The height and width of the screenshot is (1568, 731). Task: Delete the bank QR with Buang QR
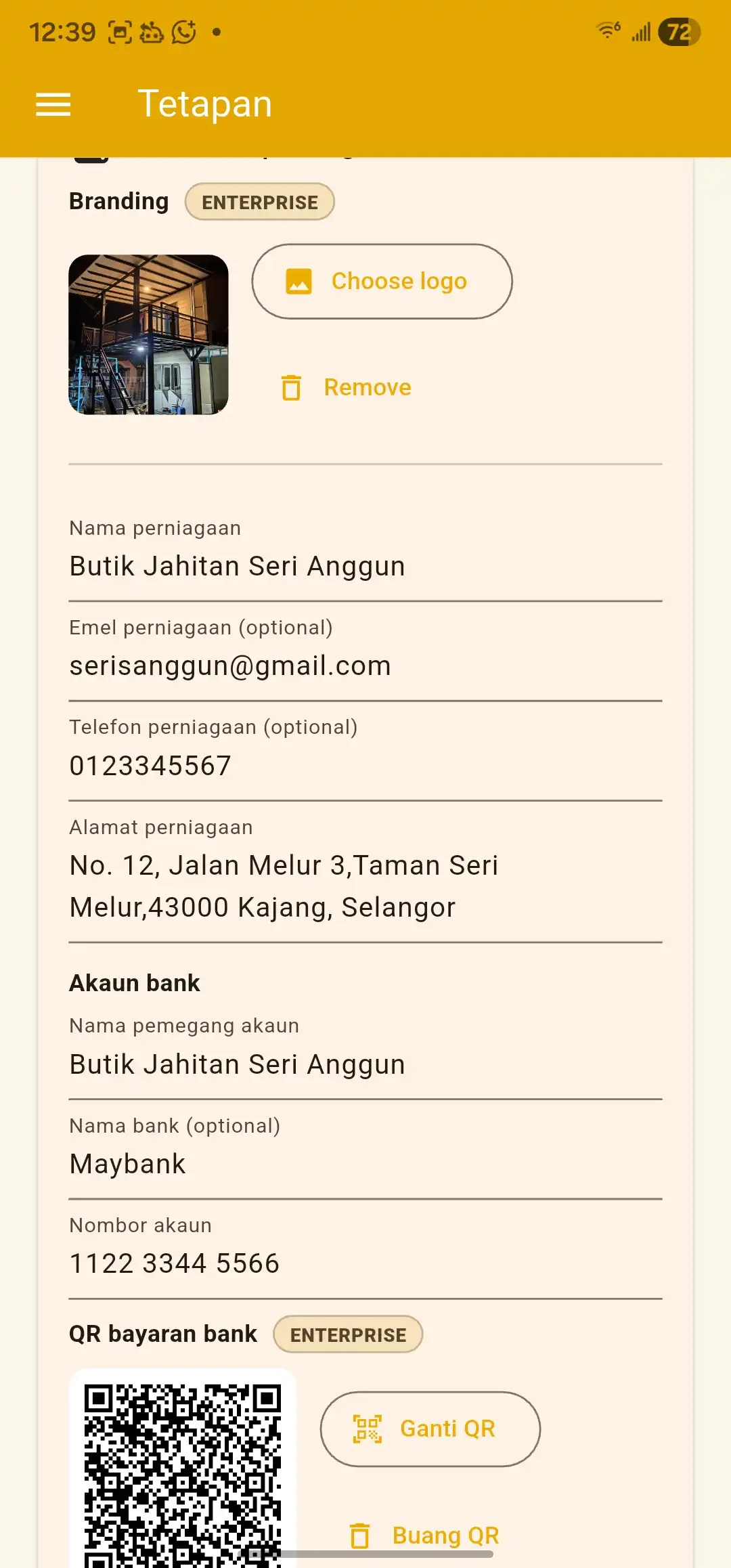[x=425, y=1535]
